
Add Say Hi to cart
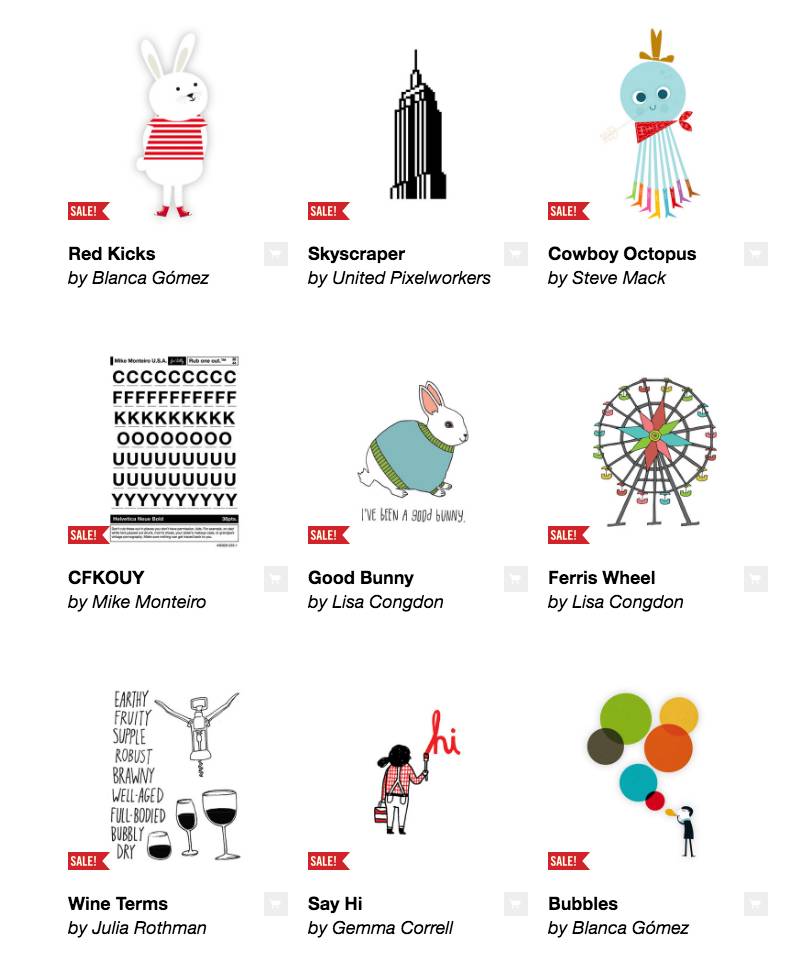[515, 904]
